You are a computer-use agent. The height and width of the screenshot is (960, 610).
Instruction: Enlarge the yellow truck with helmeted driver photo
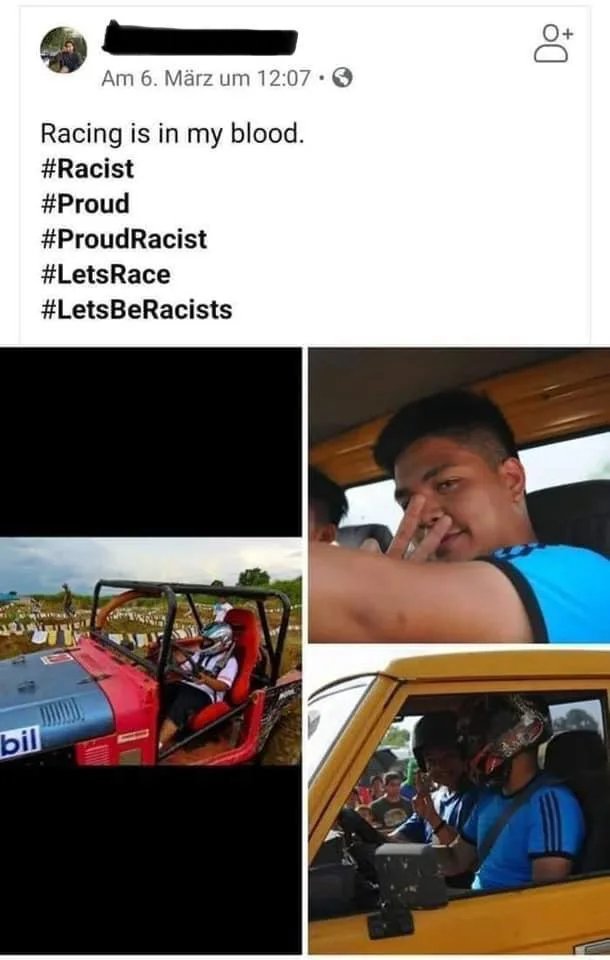(x=459, y=800)
